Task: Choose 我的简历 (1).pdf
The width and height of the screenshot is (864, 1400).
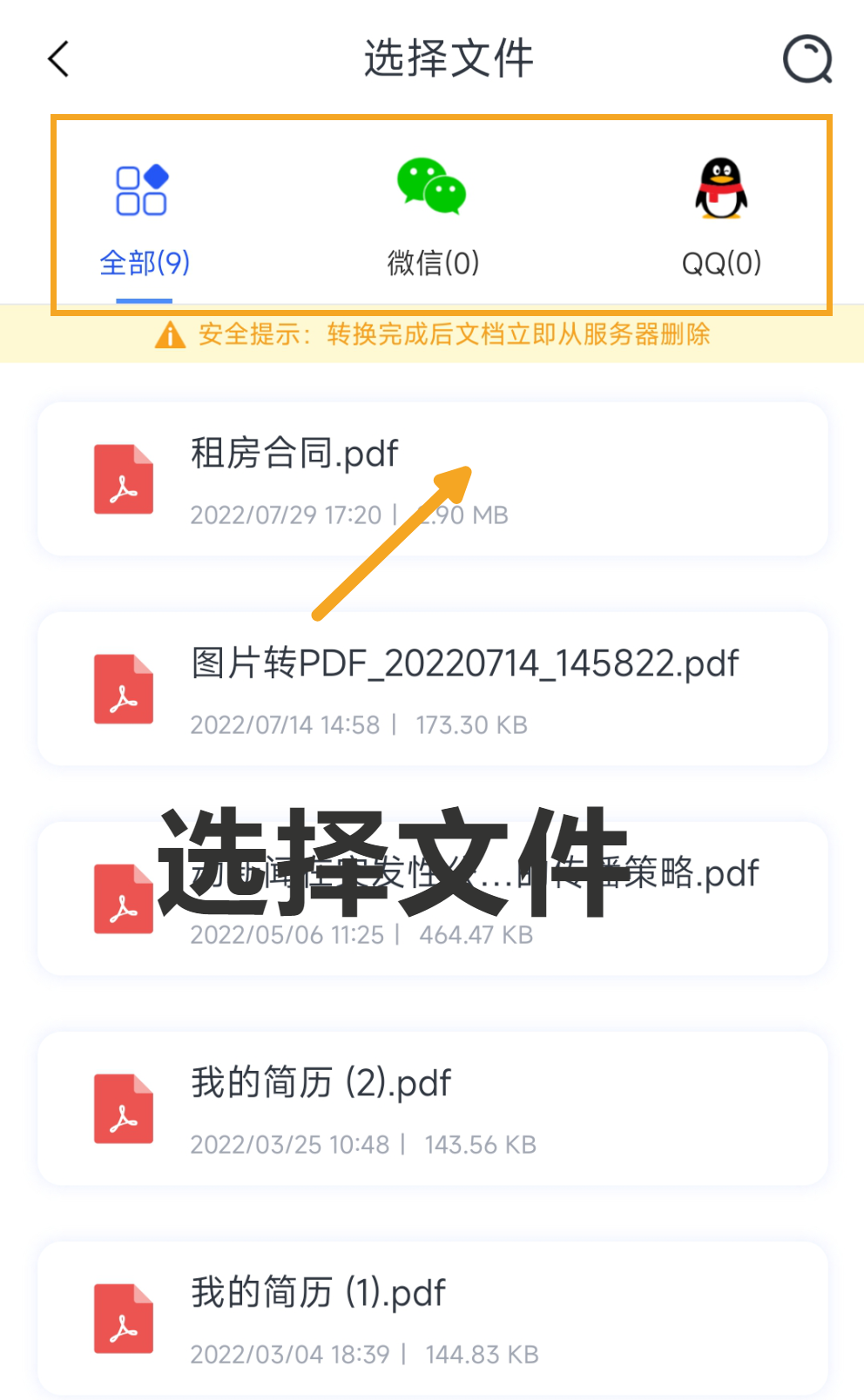Action: (x=432, y=1318)
